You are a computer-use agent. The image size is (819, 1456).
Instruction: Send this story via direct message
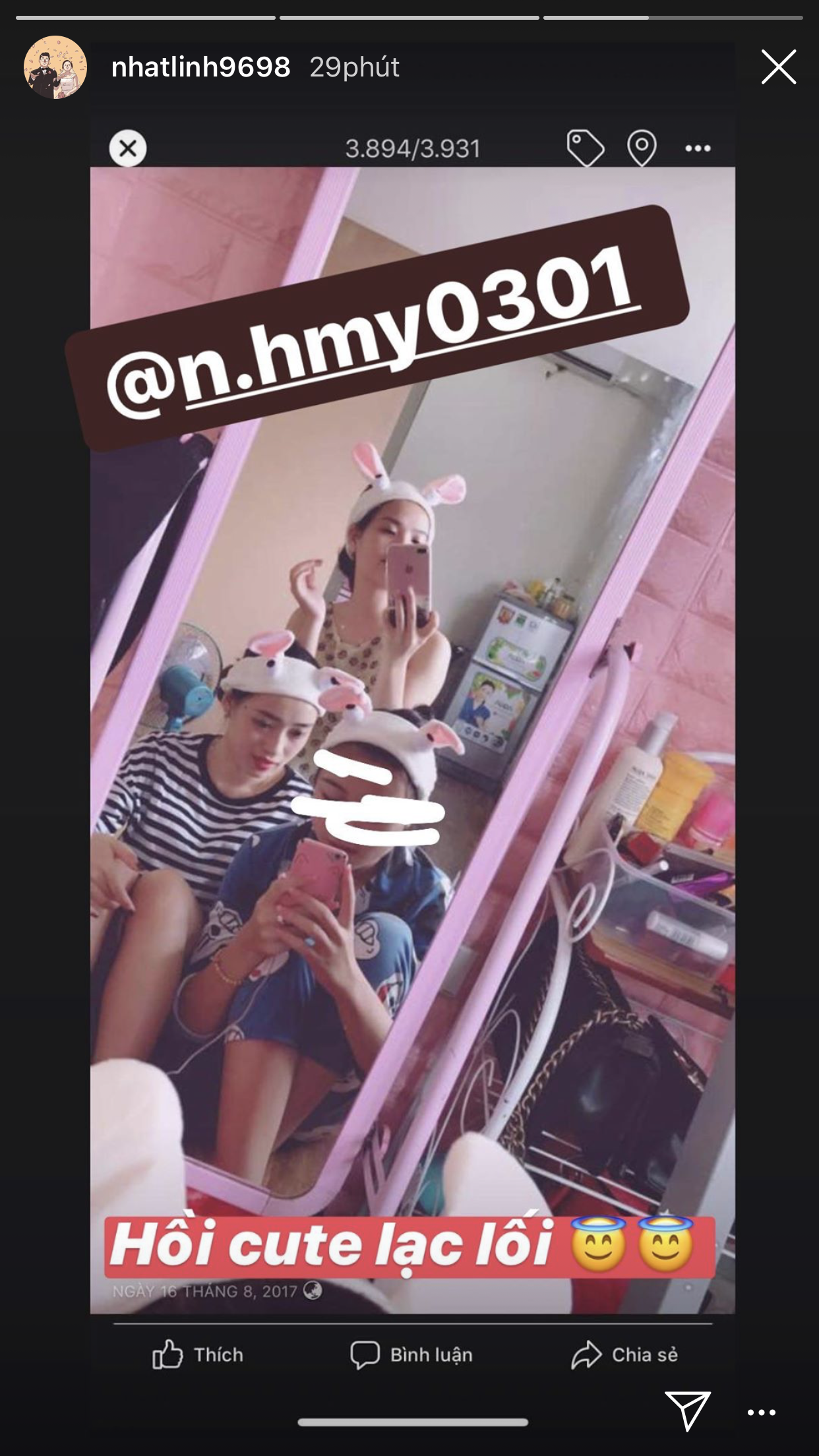tap(688, 1411)
